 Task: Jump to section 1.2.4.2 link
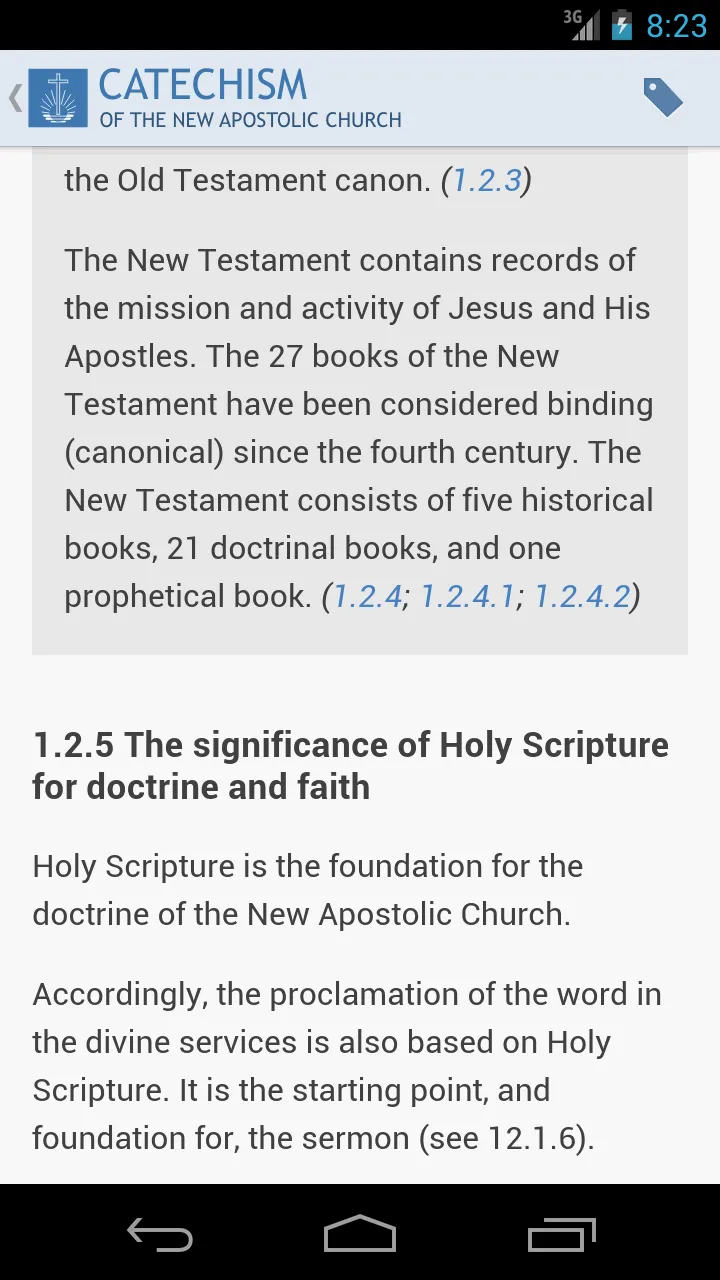pyautogui.click(x=582, y=596)
